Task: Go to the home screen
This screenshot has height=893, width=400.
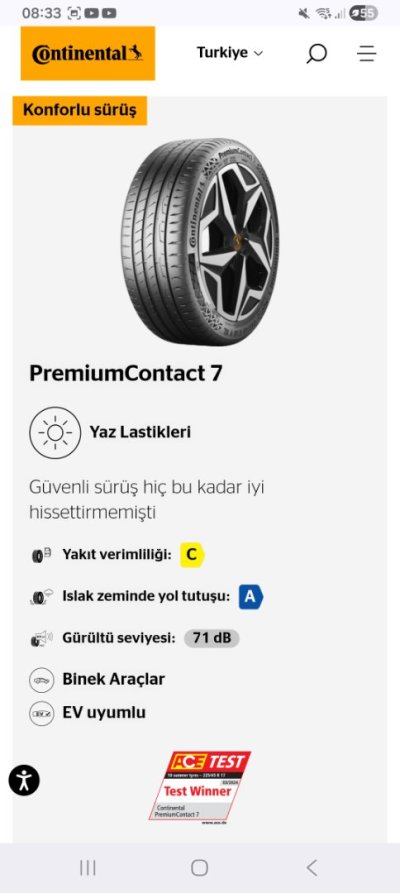Action: pos(199,867)
